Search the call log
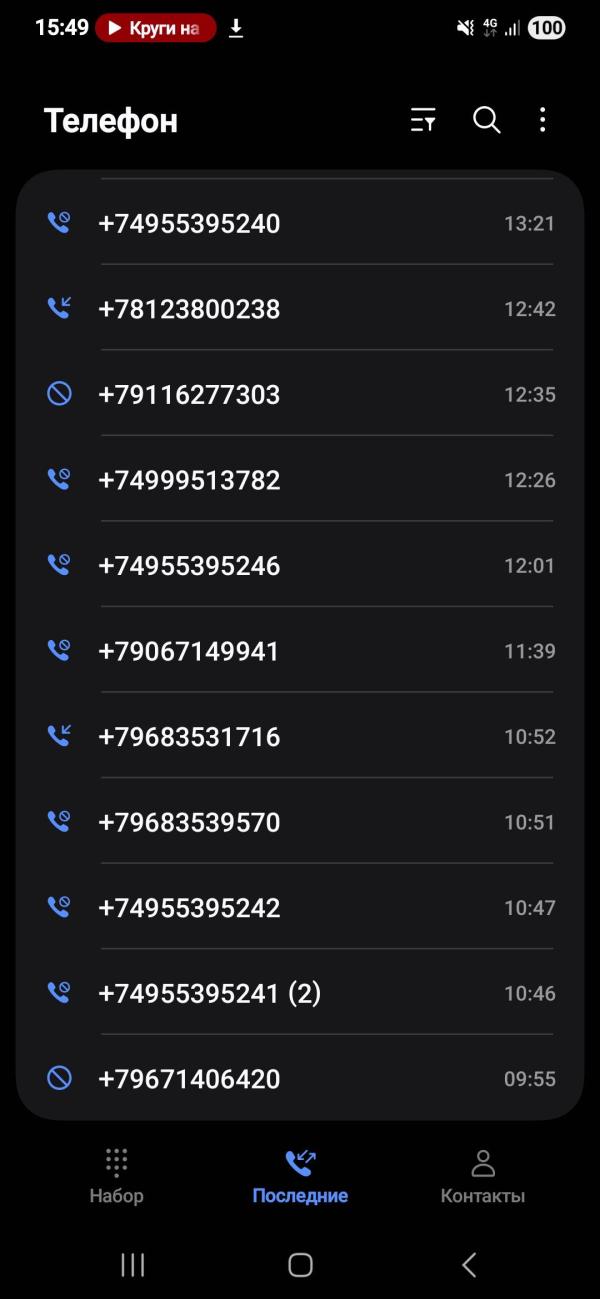This screenshot has height=1299, width=600. [486, 121]
